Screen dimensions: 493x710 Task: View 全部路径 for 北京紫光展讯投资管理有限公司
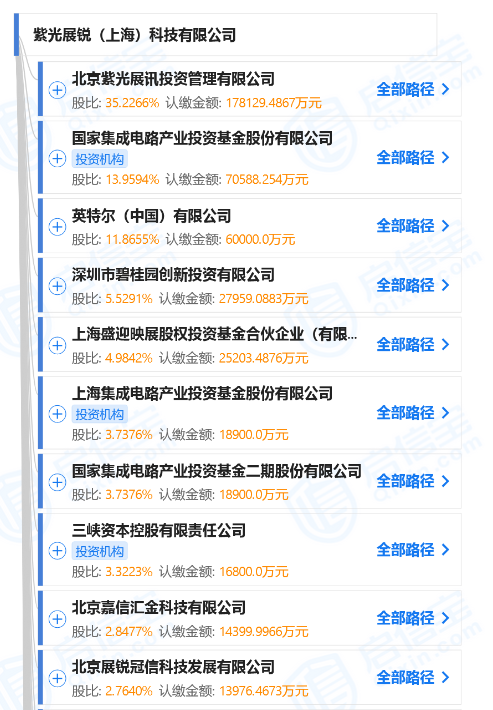click(412, 89)
